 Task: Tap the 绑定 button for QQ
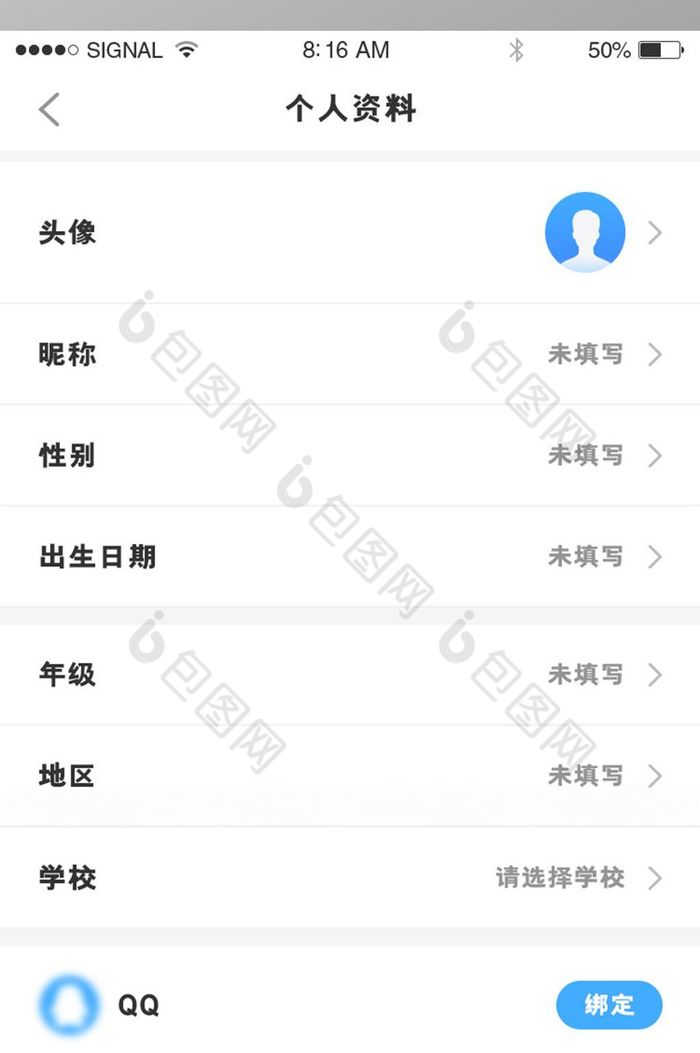point(609,1004)
